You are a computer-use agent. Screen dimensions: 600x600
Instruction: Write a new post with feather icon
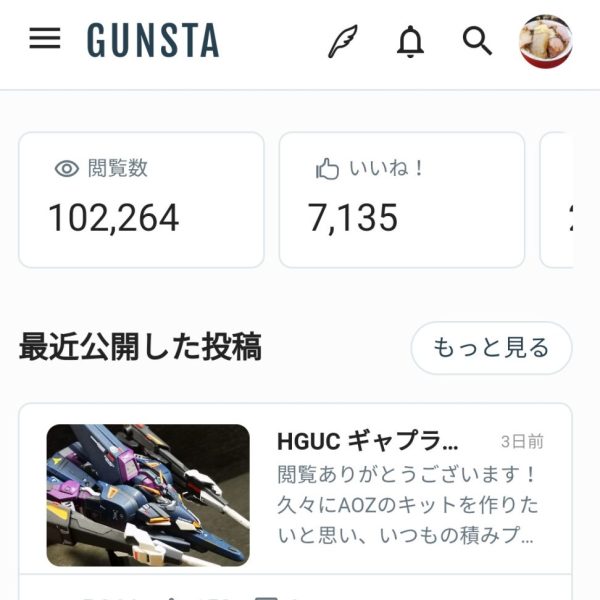(x=343, y=41)
